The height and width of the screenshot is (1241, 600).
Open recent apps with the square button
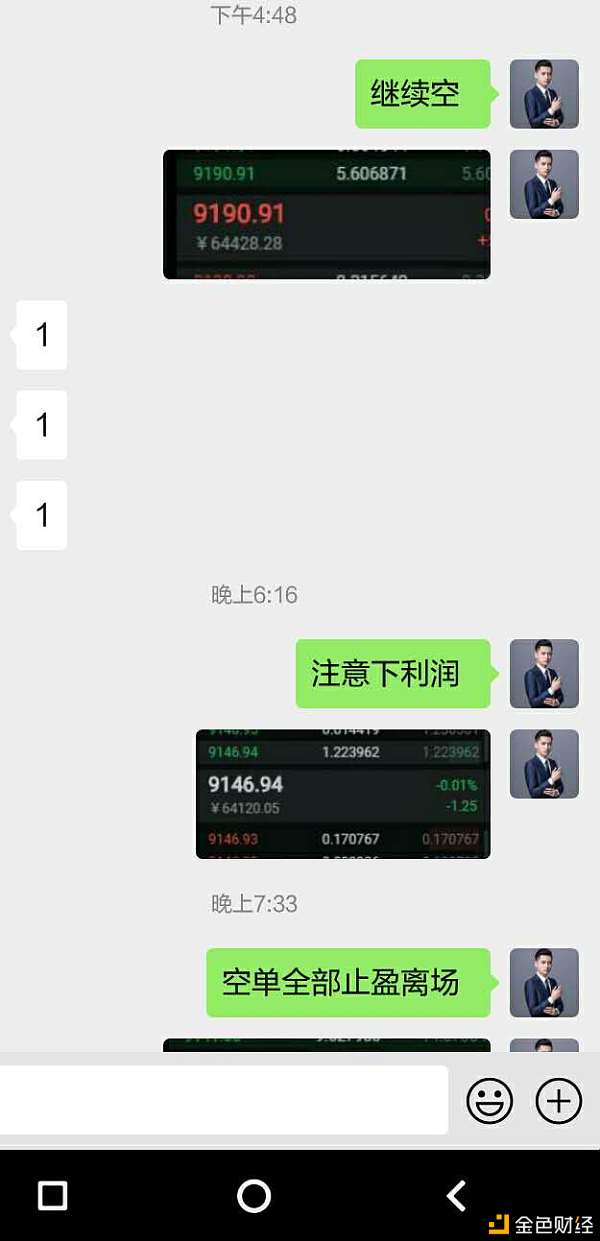52,1196
